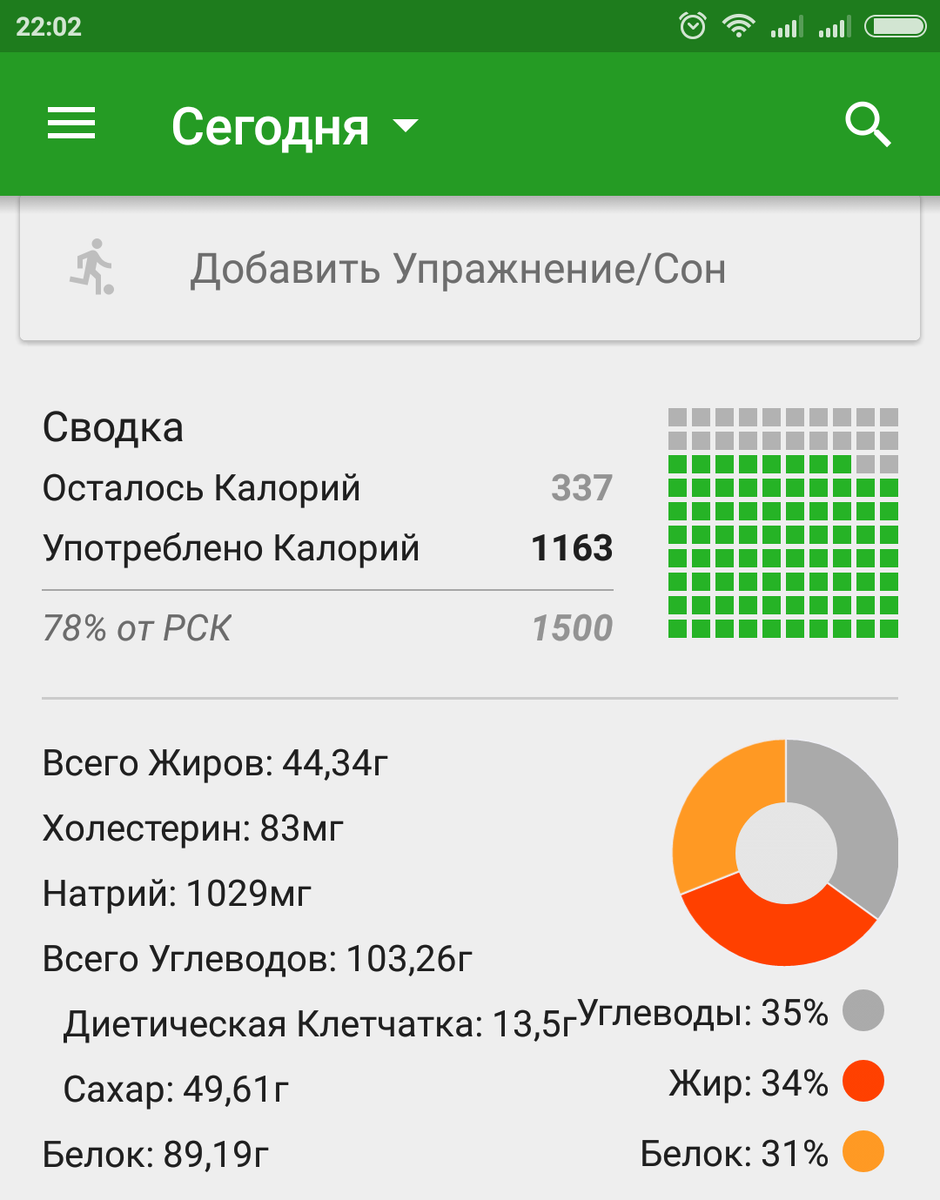The width and height of the screenshot is (940, 1200).
Task: Tap the dropdown arrow next to Сегодня
Action: point(404,127)
